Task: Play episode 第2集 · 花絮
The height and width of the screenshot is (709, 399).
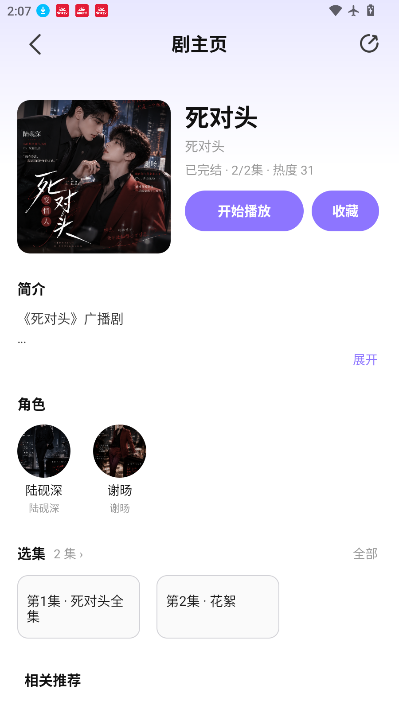Action: point(218,607)
